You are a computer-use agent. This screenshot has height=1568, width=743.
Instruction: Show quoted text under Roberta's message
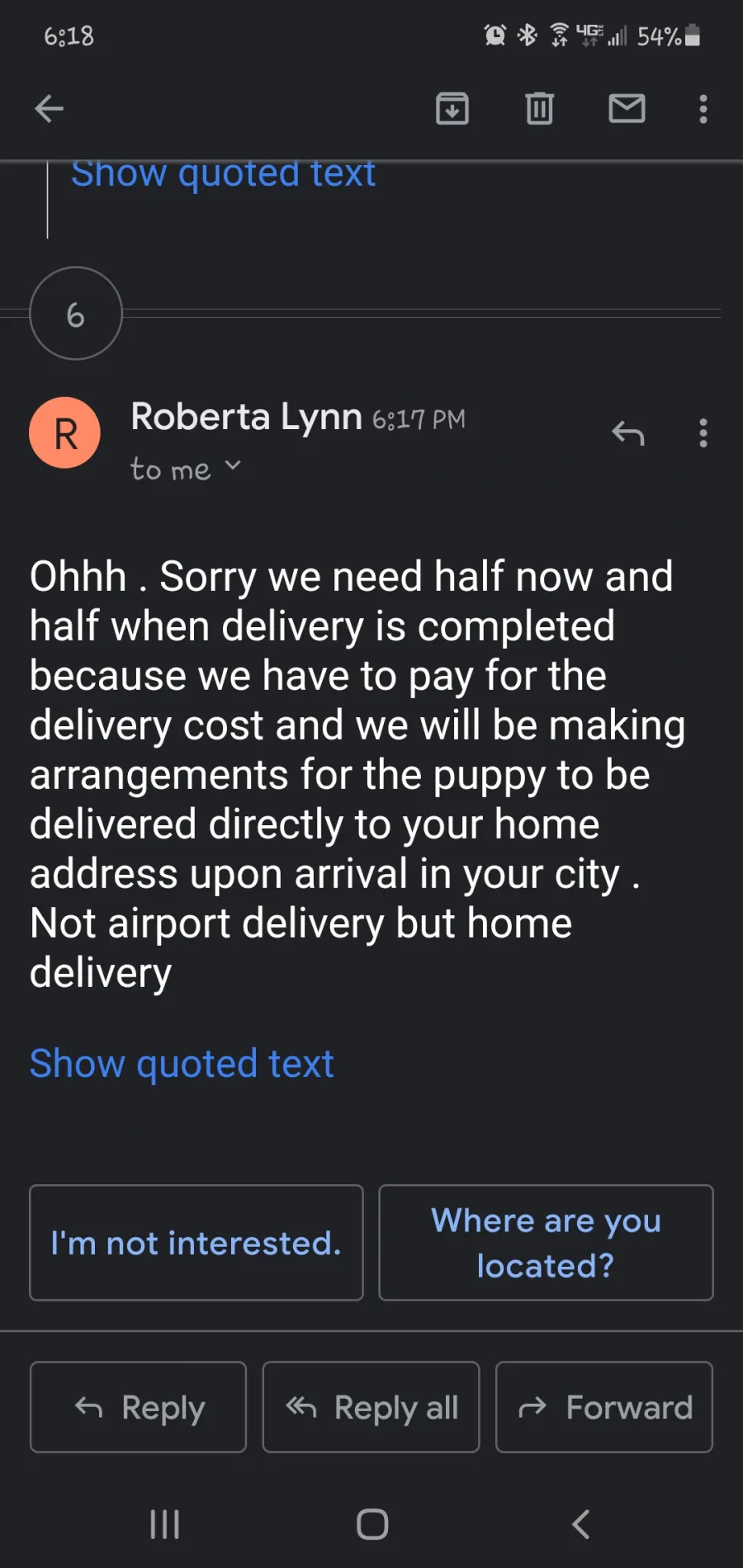click(x=182, y=1063)
